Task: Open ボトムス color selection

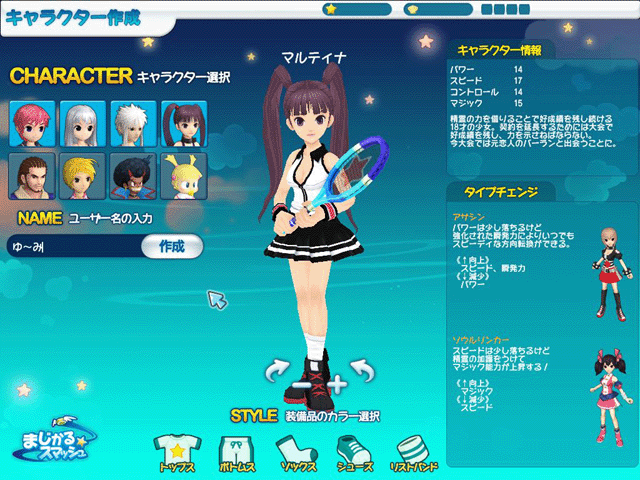Action: [x=236, y=451]
